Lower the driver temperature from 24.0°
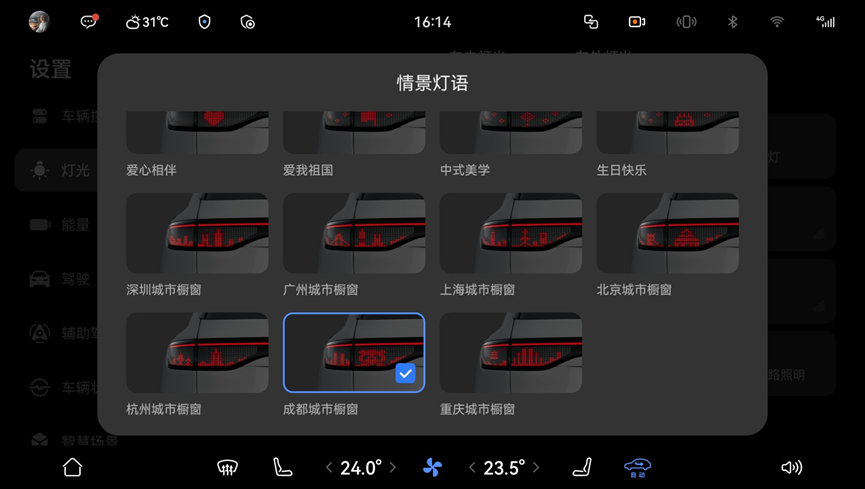Screen dimensions: 865x489 (329, 467)
